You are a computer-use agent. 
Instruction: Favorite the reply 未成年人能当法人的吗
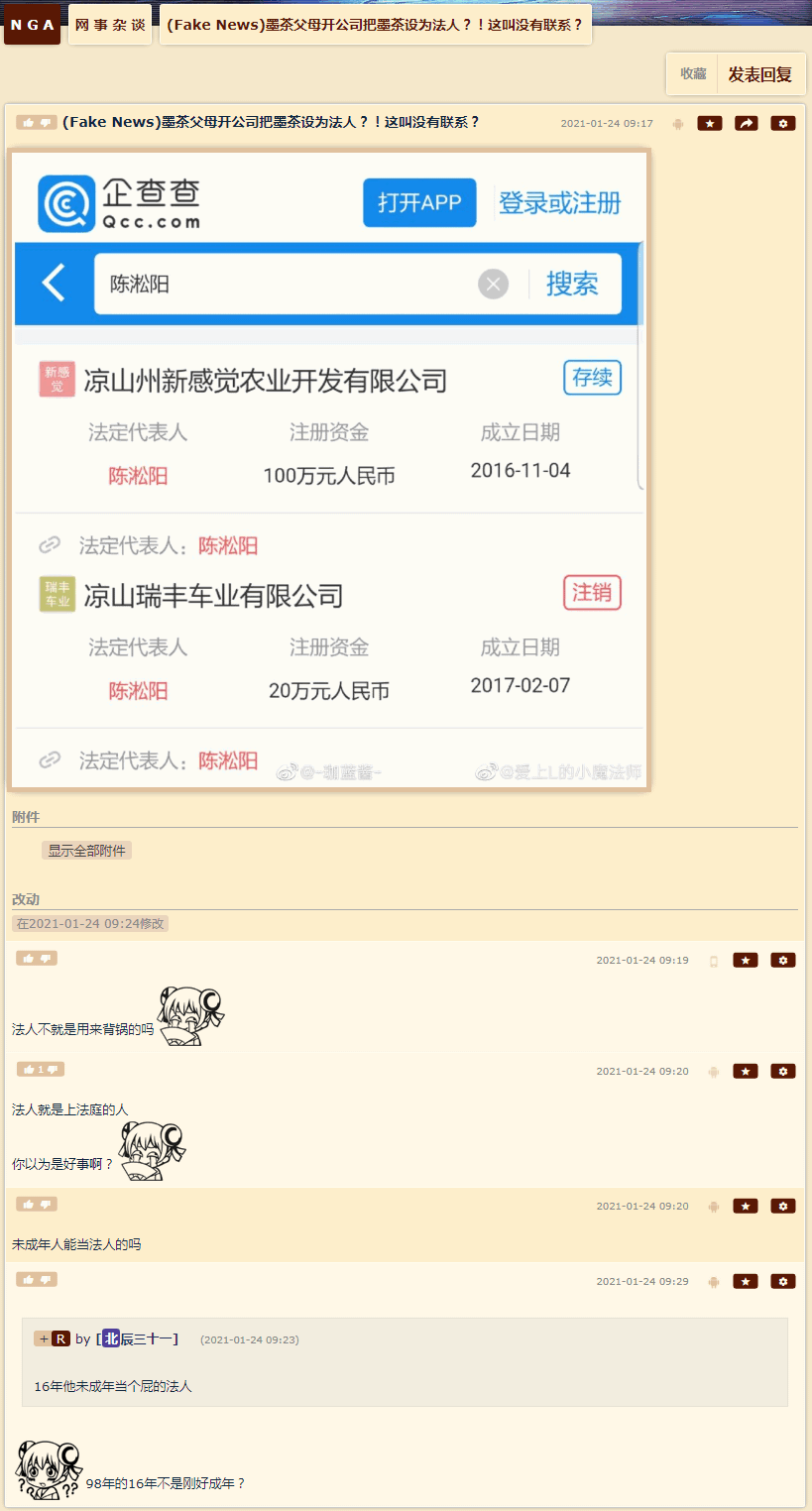tap(746, 1206)
